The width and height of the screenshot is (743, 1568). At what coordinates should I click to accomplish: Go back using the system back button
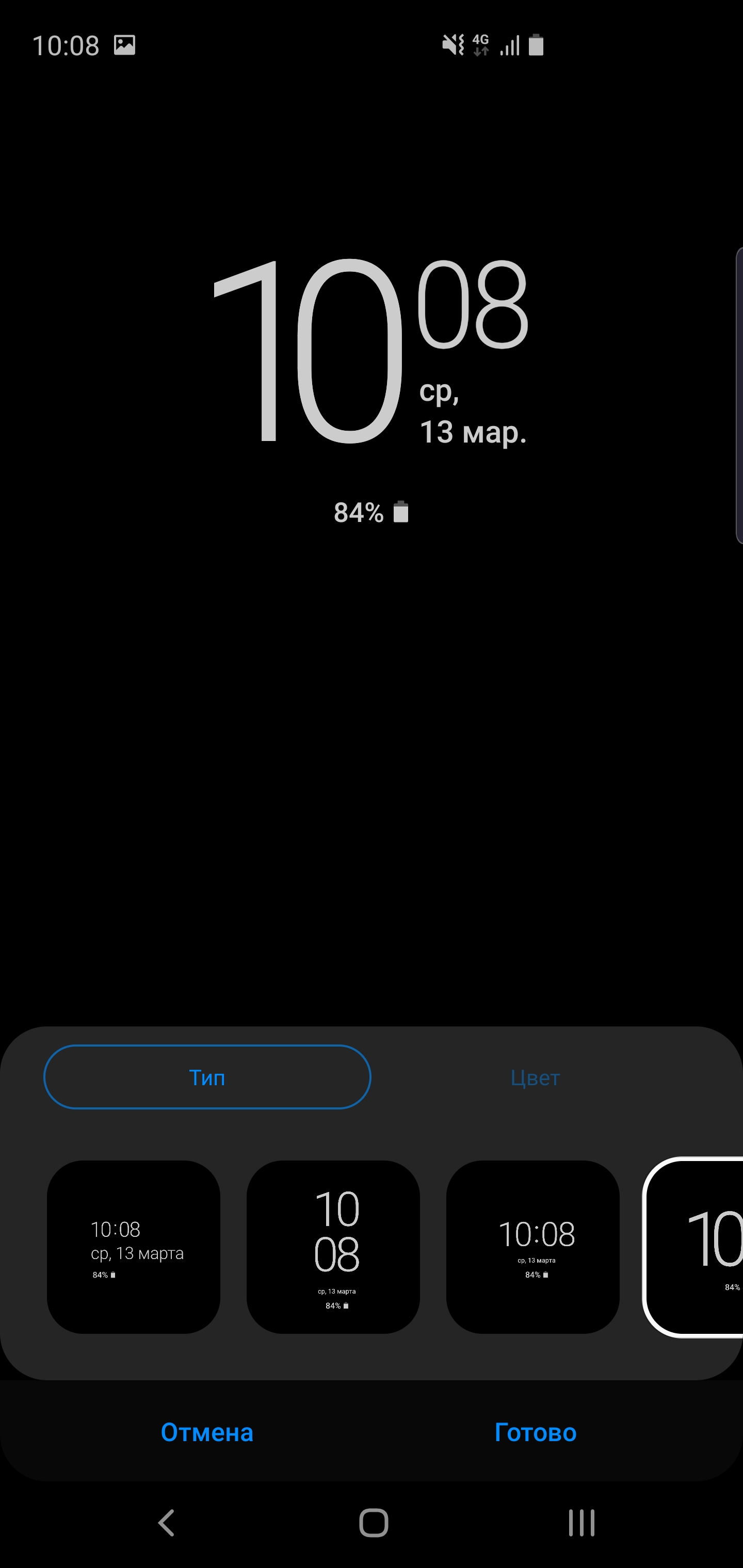pyautogui.click(x=166, y=1523)
